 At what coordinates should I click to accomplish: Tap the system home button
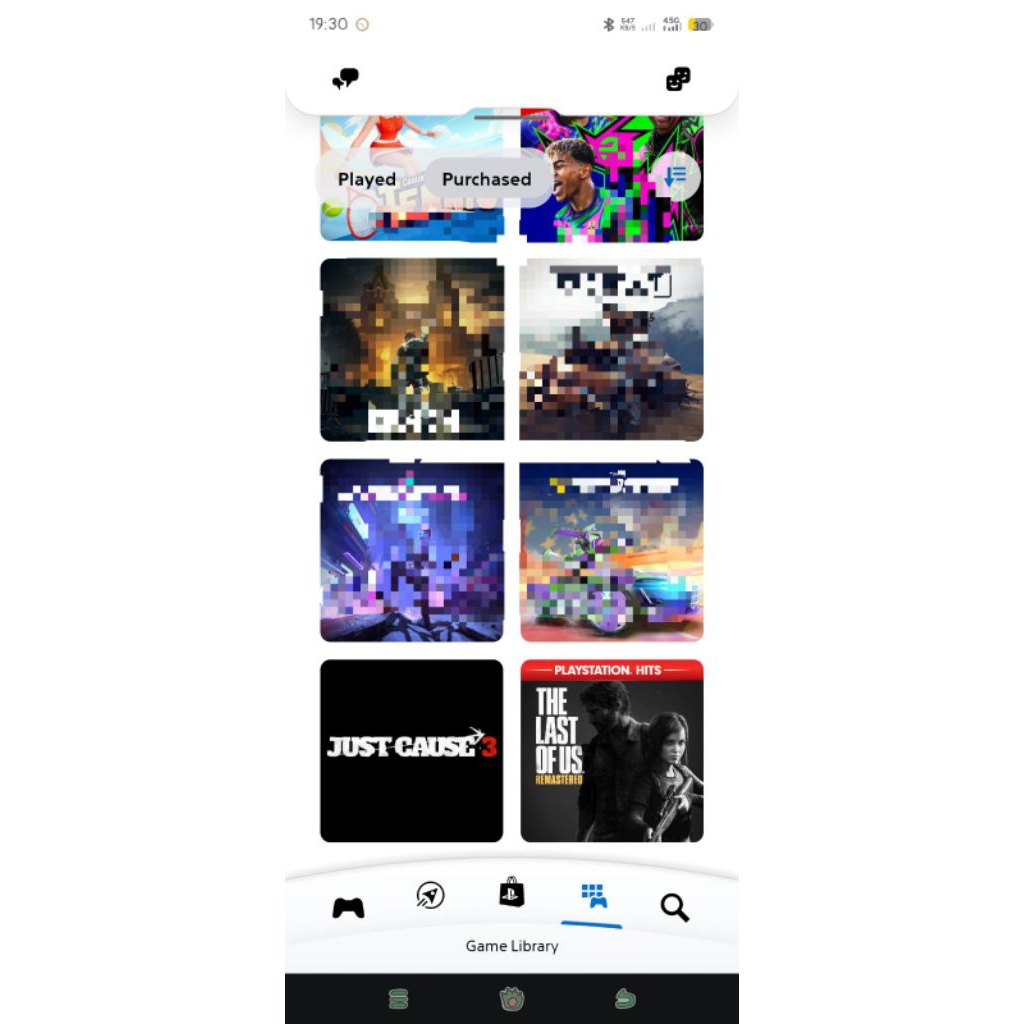512,998
